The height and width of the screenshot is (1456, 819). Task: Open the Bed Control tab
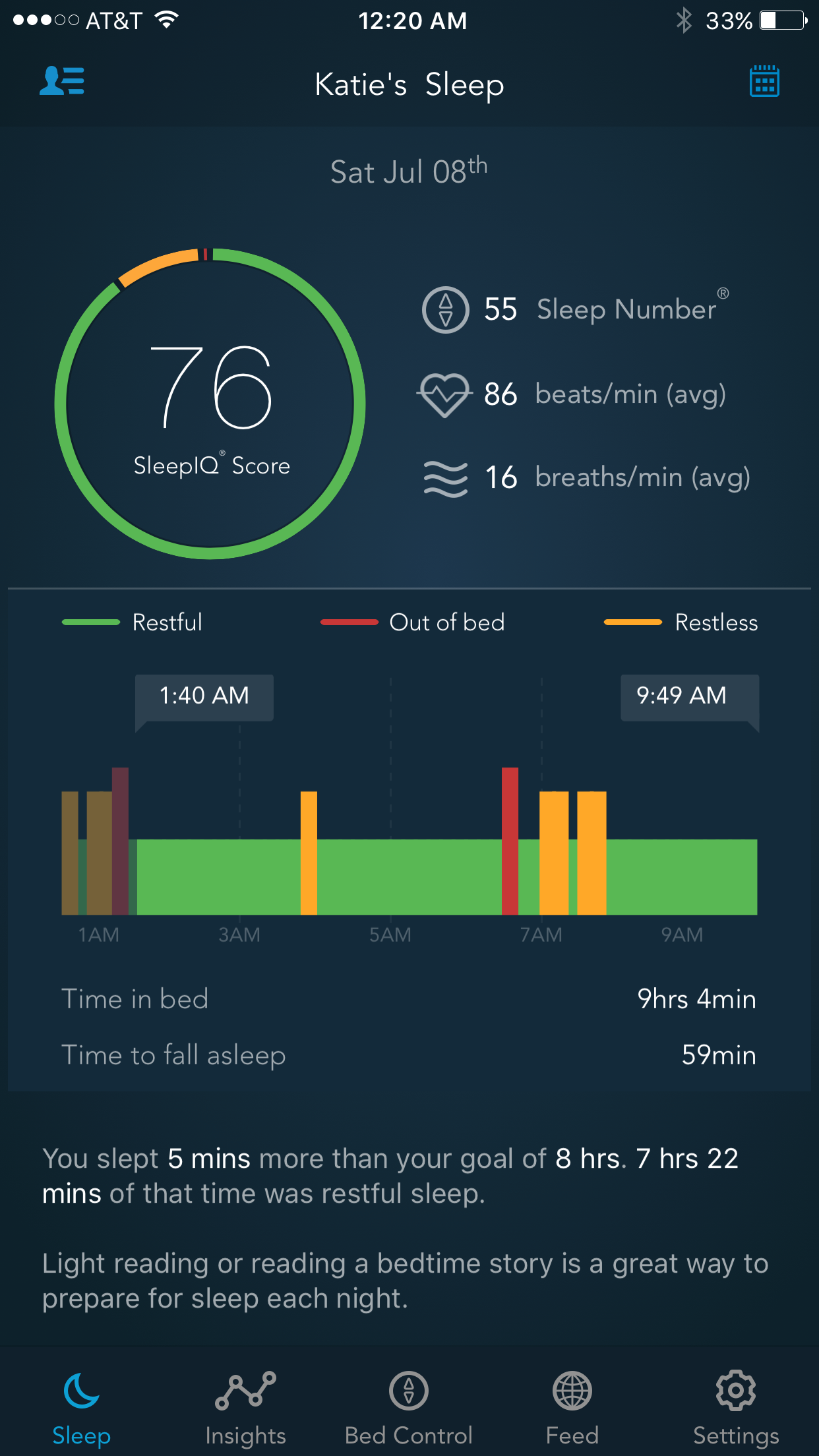[x=409, y=1409]
